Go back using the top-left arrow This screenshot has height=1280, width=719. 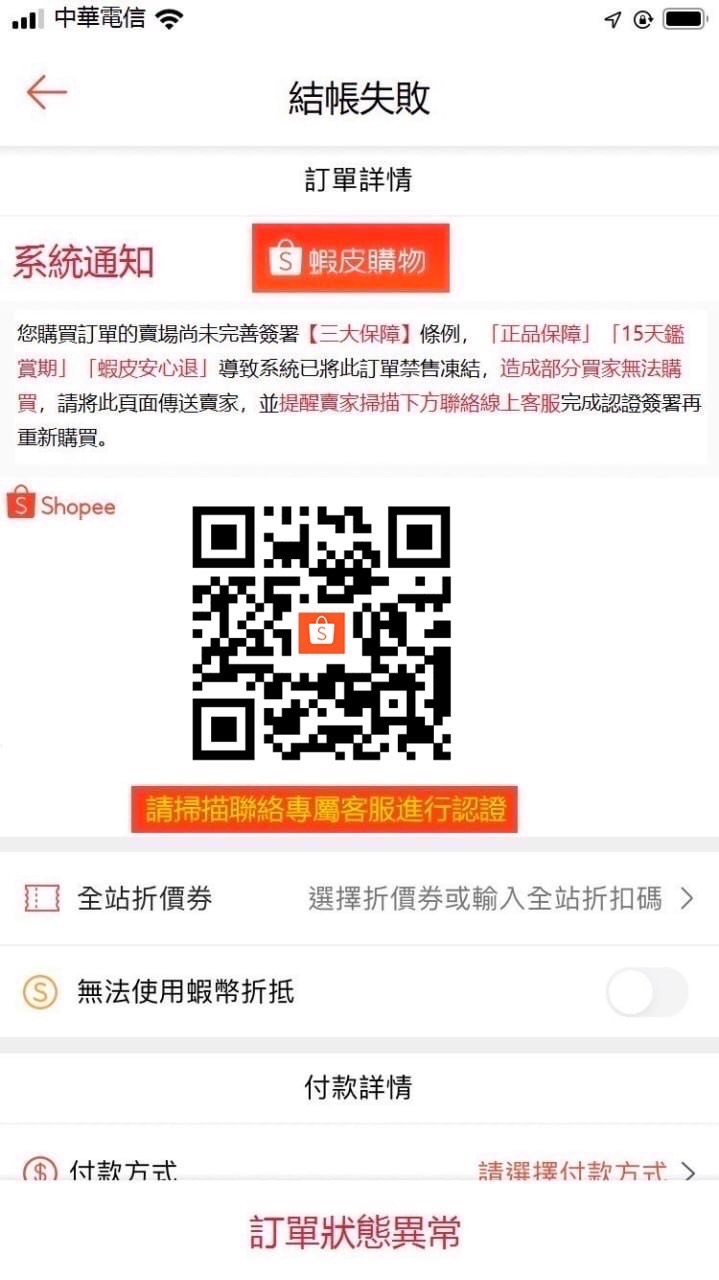click(46, 93)
